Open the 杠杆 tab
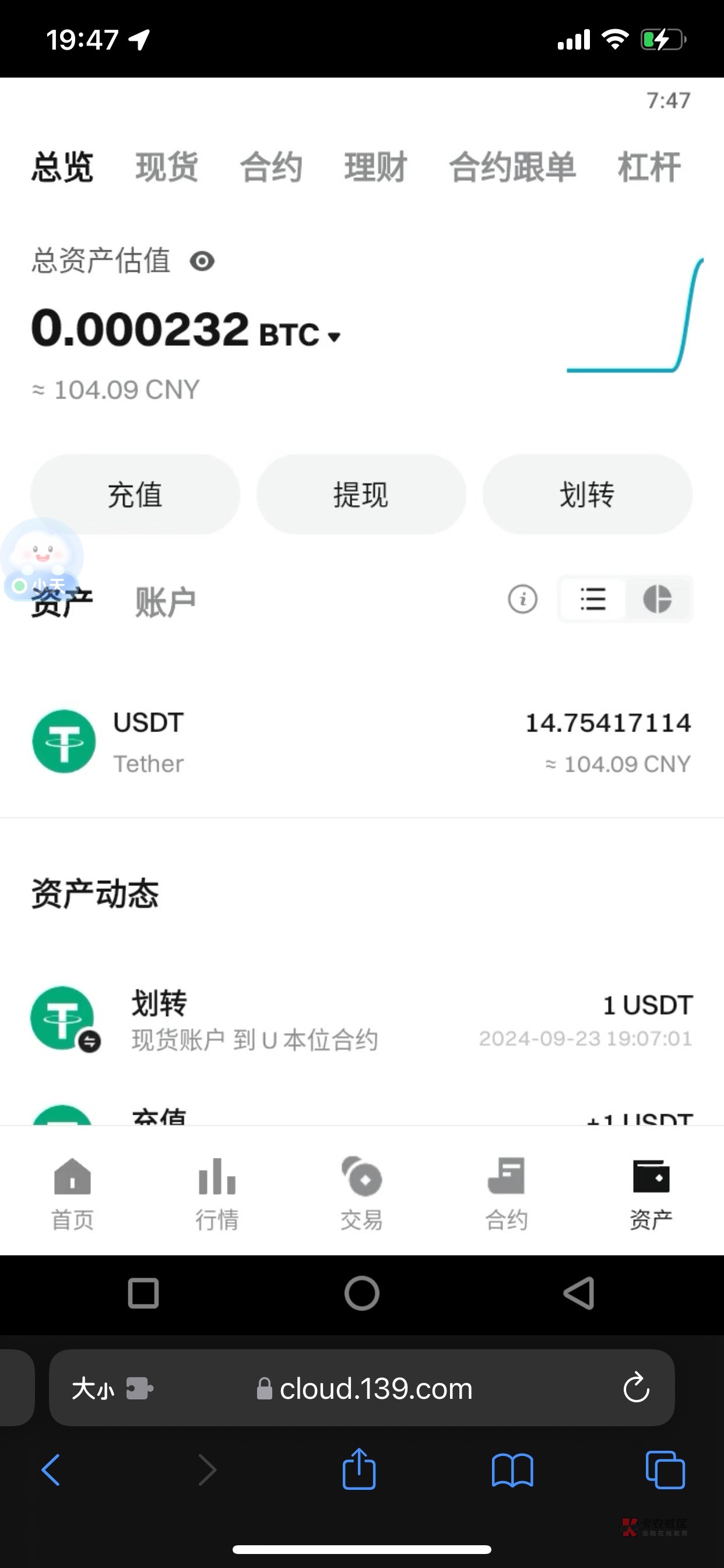The image size is (724, 1568). click(x=649, y=167)
